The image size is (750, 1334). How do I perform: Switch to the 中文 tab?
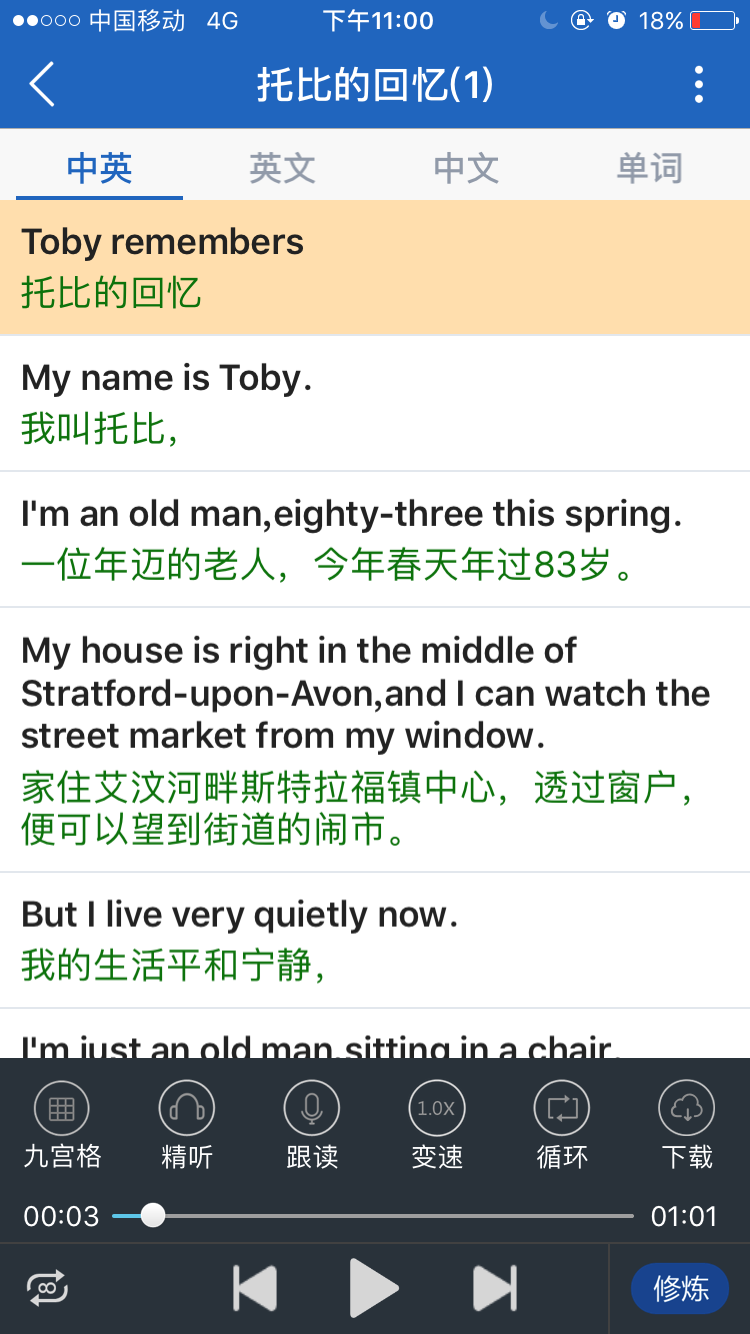466,168
